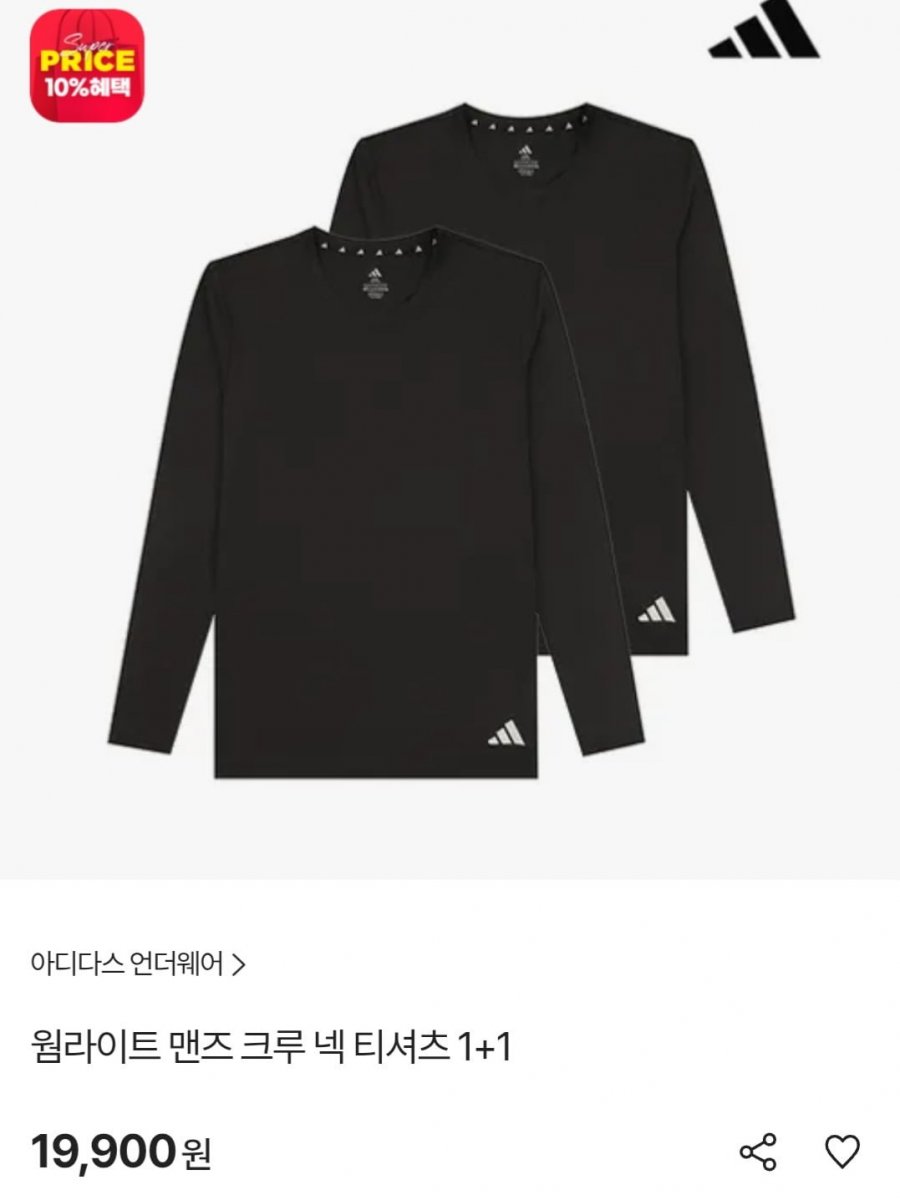The image size is (900, 1200).
Task: Add this product to wishlist with the heart icon
Action: [x=842, y=1152]
